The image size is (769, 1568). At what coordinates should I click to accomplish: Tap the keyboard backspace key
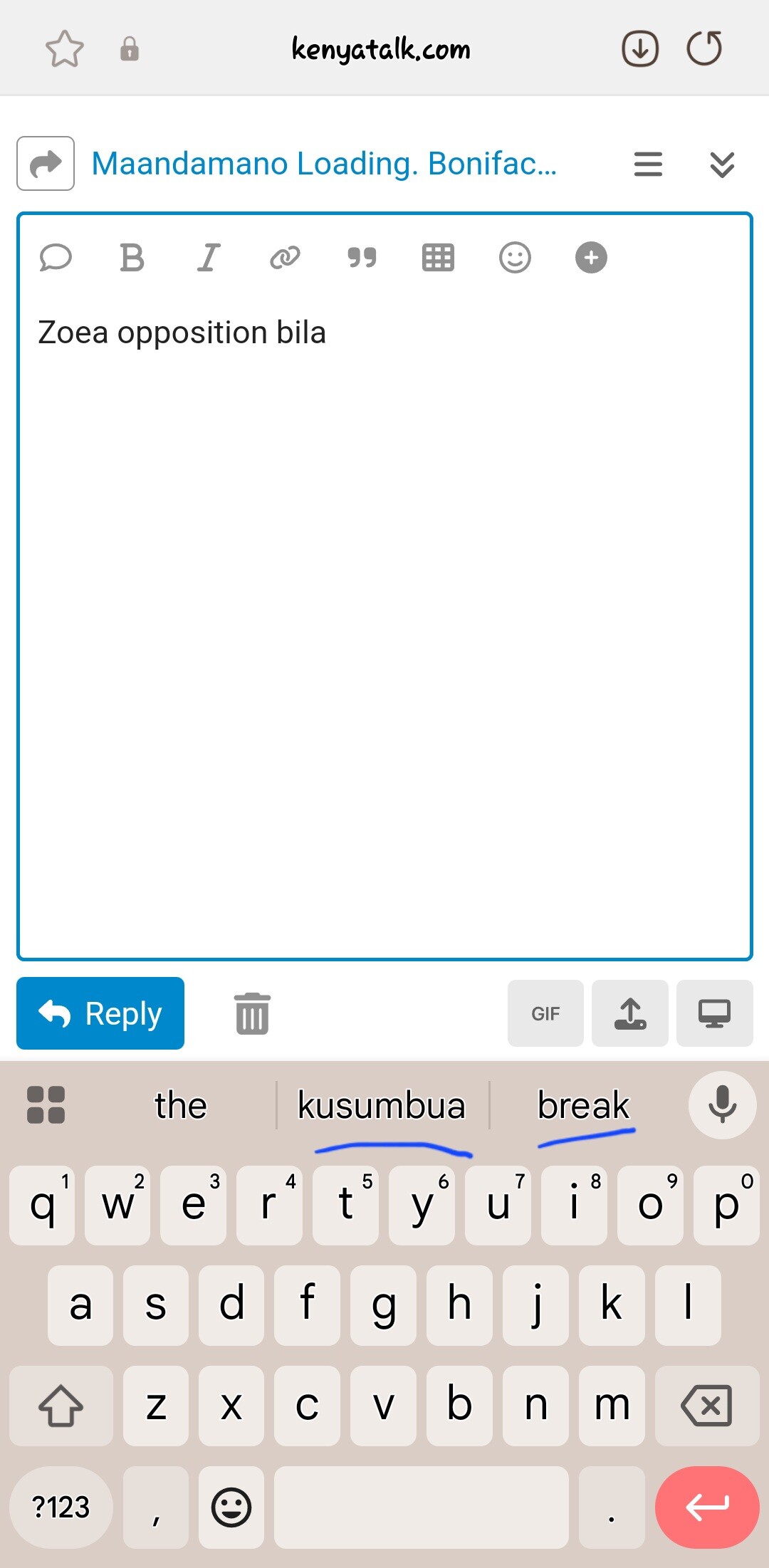coord(706,1405)
